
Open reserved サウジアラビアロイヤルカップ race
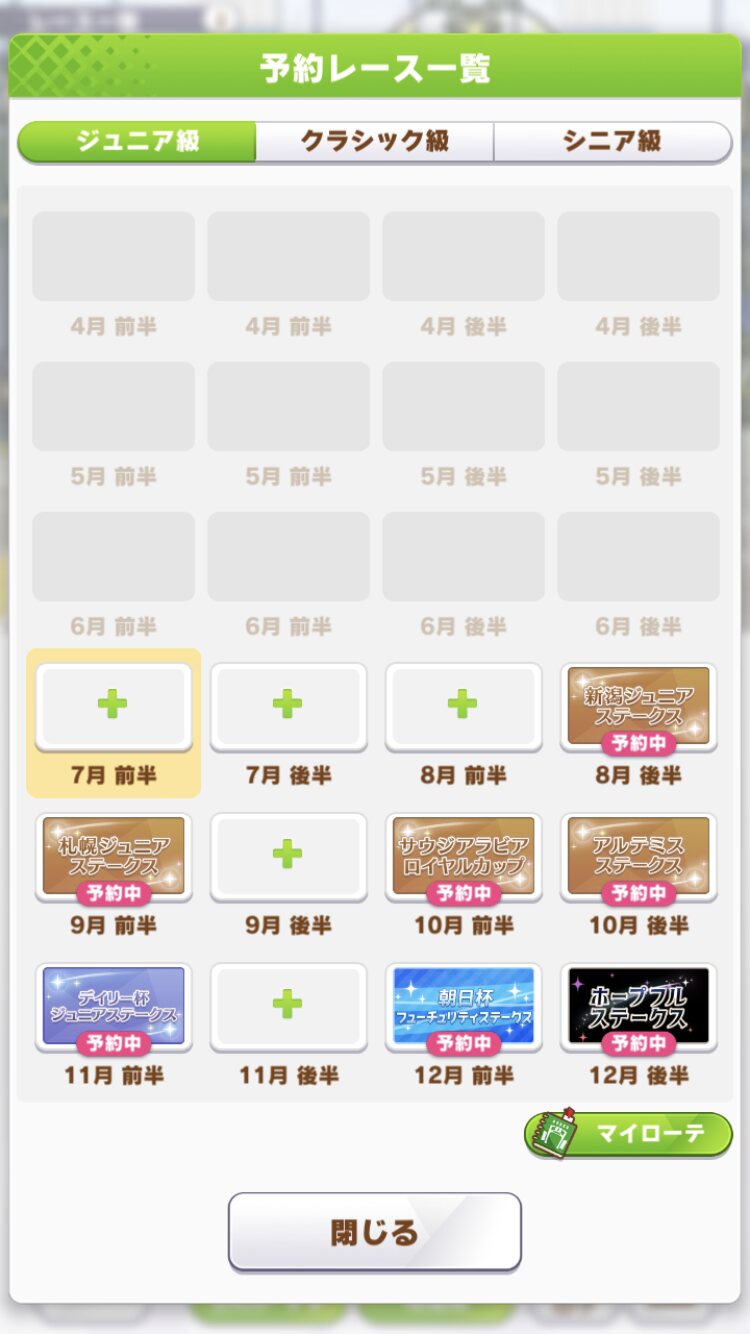463,857
